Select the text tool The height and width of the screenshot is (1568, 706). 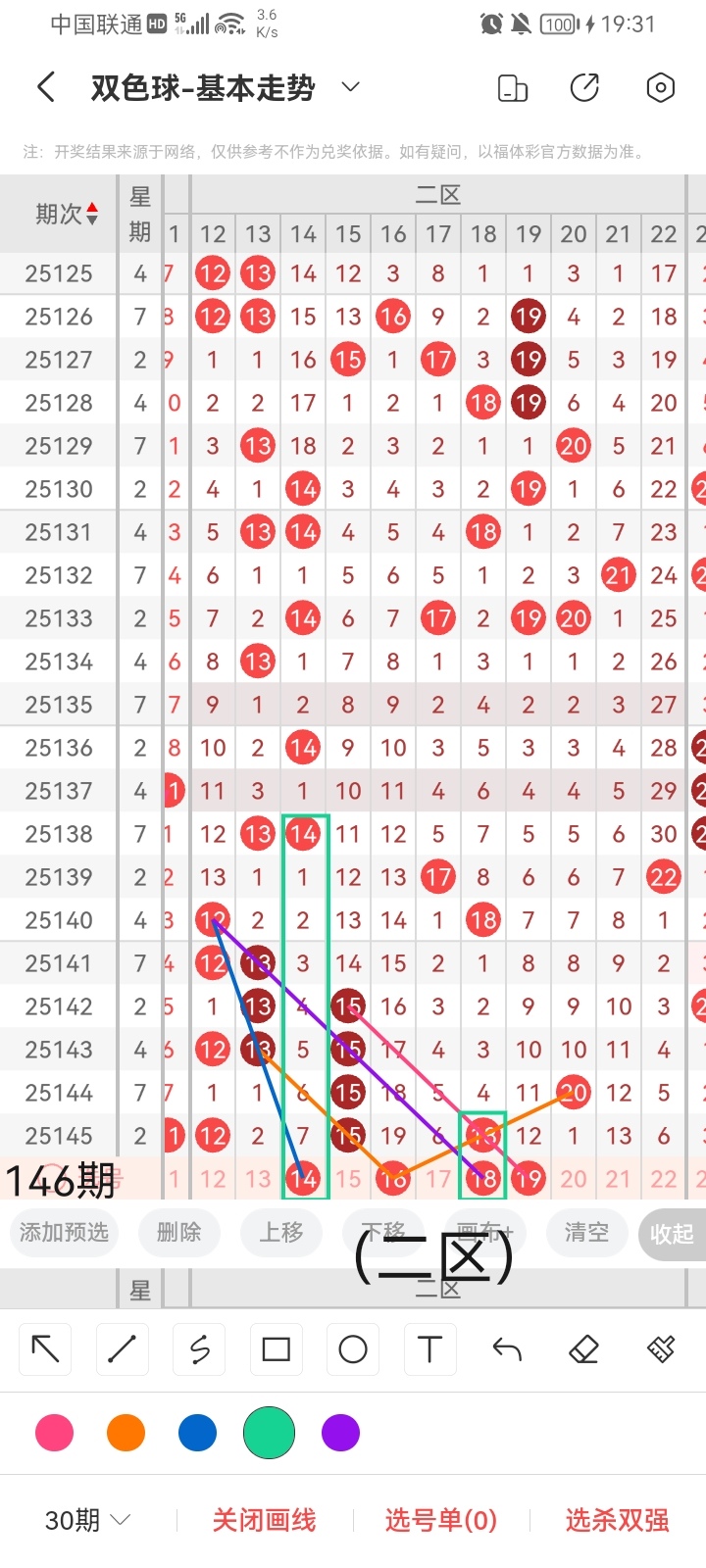click(x=429, y=1349)
